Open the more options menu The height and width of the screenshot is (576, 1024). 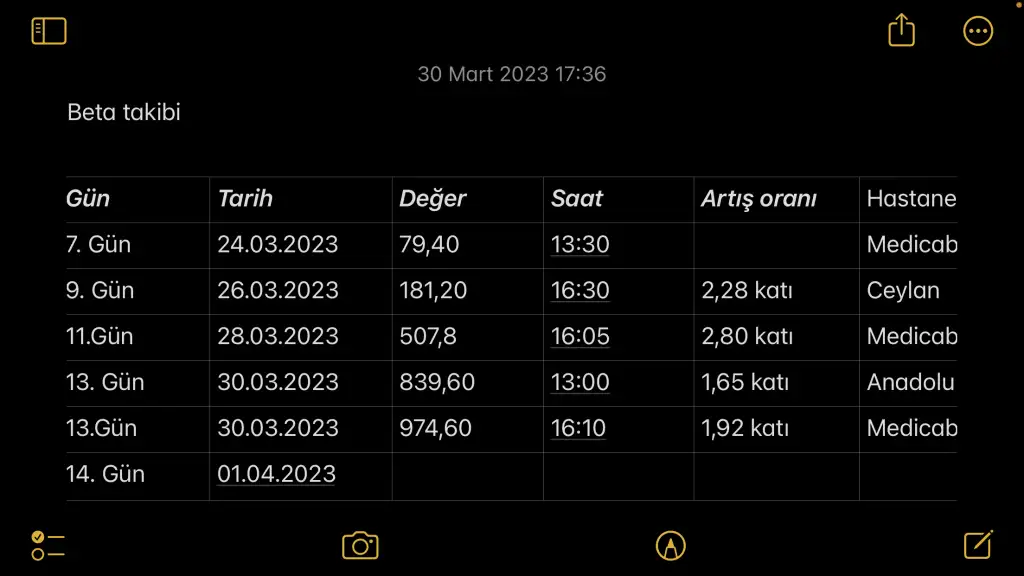click(977, 31)
